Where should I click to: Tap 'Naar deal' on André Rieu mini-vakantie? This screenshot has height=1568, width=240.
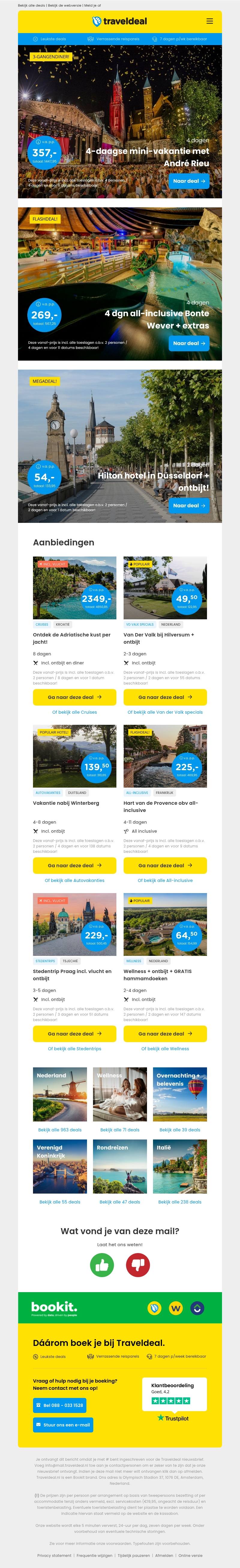point(189,181)
